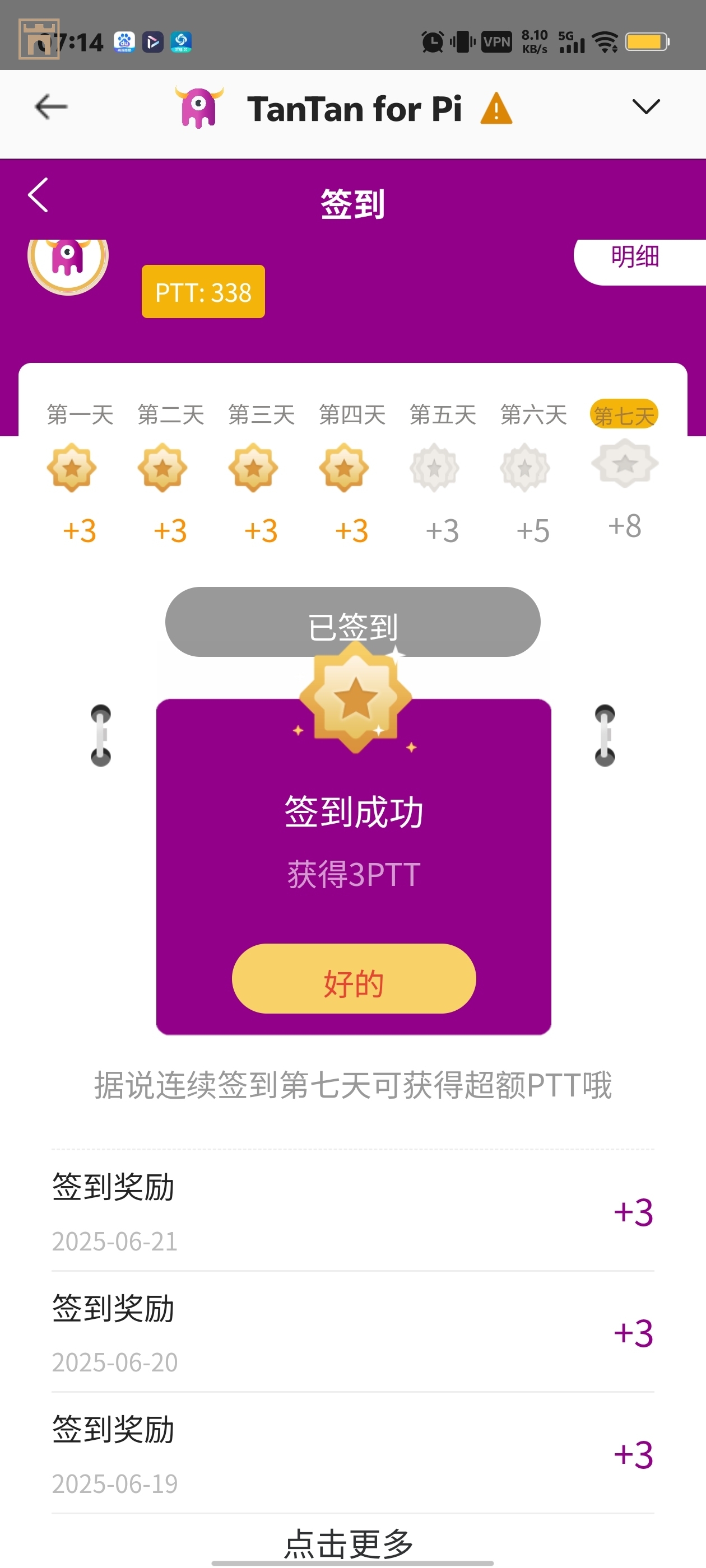This screenshot has width=706, height=1568.
Task: Open the 明细 details page
Action: [x=635, y=258]
